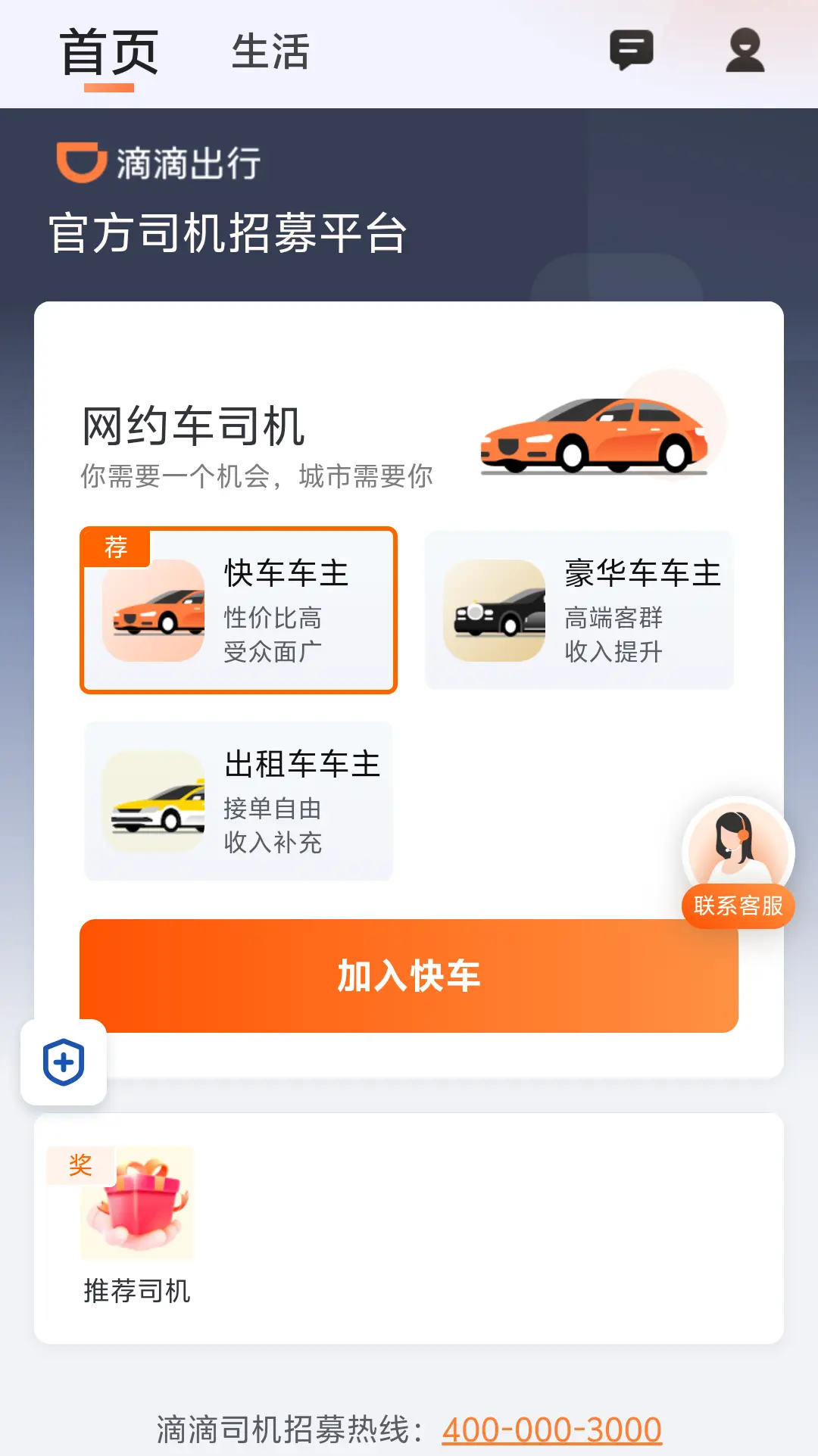
Task: Open 推荐司机 referral reward
Action: [137, 1224]
